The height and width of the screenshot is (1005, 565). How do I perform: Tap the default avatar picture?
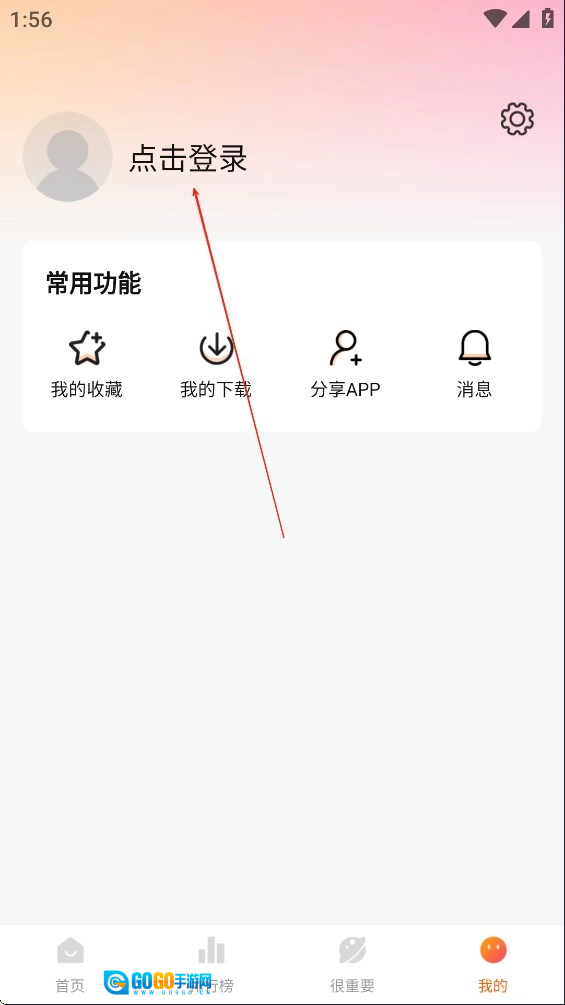(x=67, y=157)
